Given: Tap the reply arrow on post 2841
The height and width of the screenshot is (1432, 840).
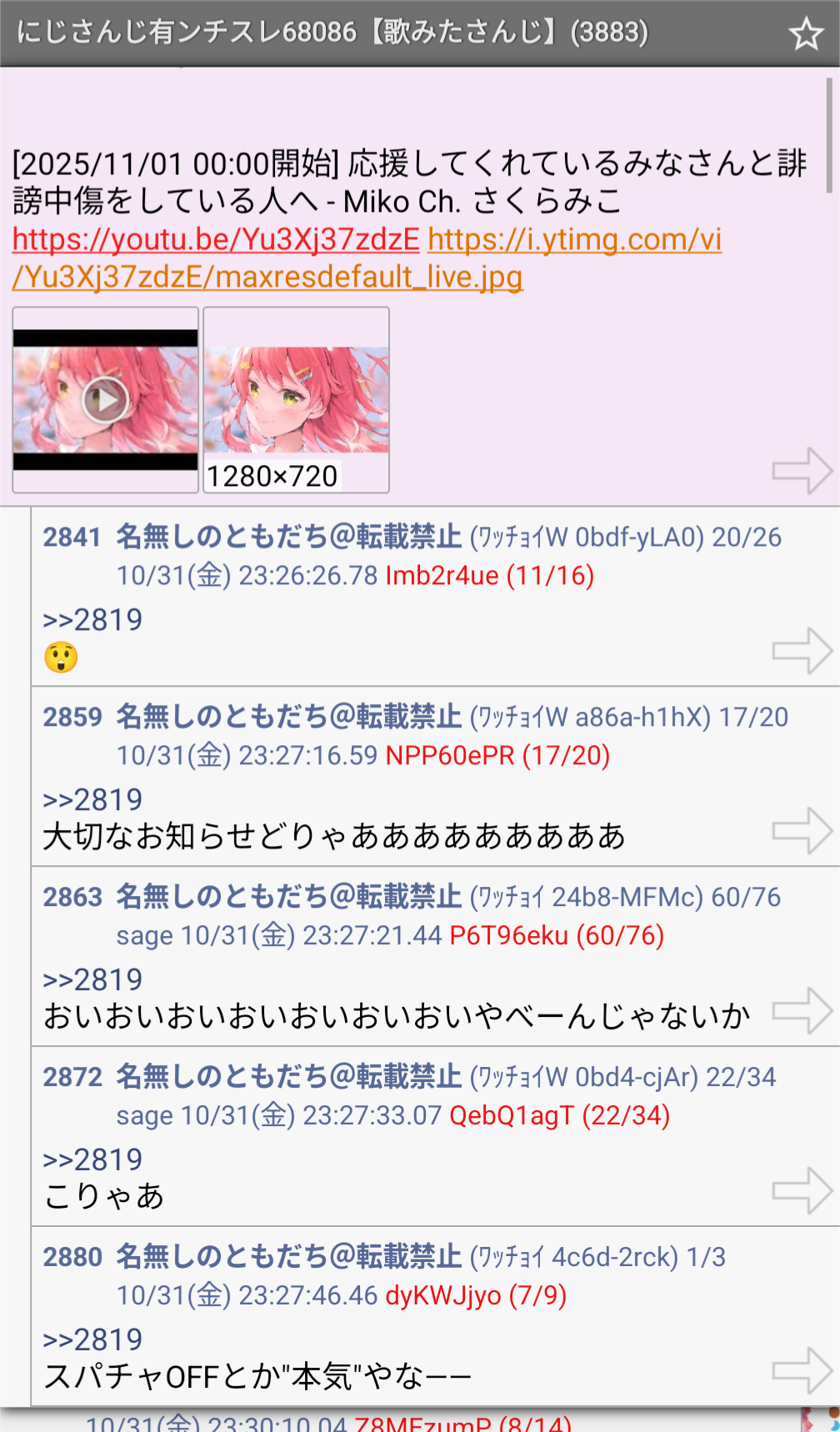Looking at the screenshot, I should coord(802,651).
